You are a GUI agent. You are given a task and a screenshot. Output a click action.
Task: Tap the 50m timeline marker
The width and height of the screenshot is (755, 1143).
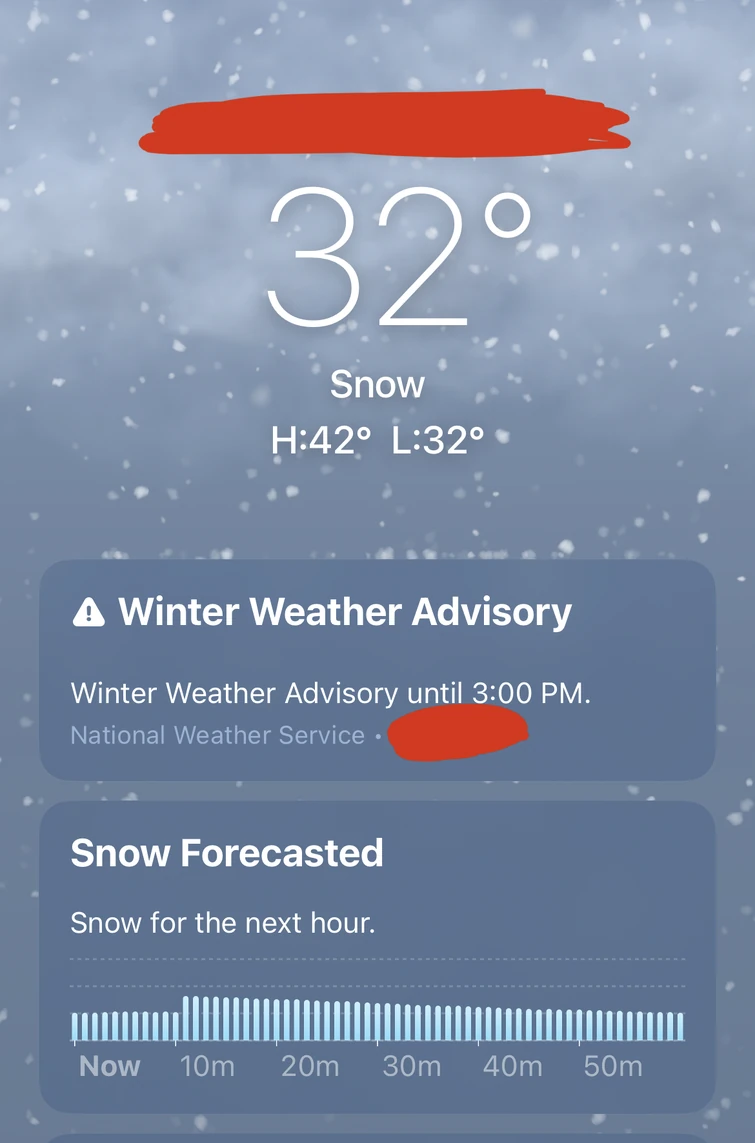613,1066
